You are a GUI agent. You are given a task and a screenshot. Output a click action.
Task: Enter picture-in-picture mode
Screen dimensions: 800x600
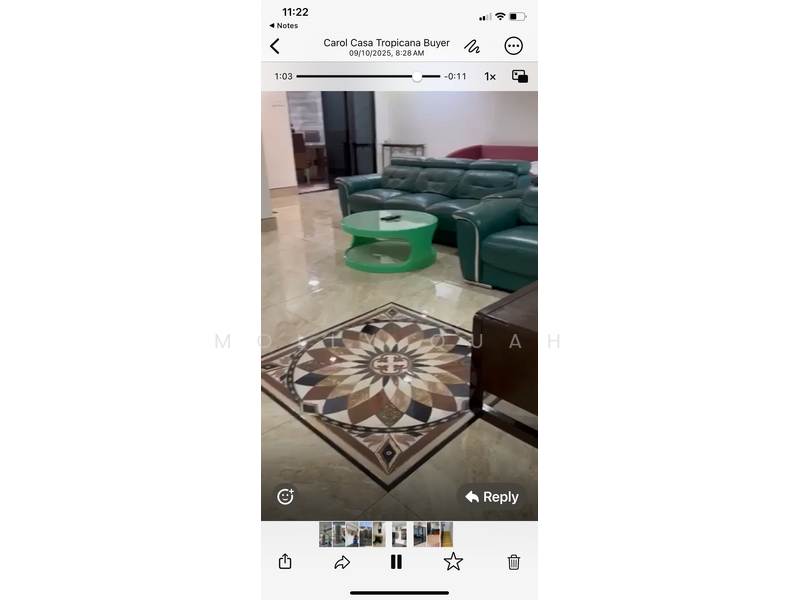520,76
